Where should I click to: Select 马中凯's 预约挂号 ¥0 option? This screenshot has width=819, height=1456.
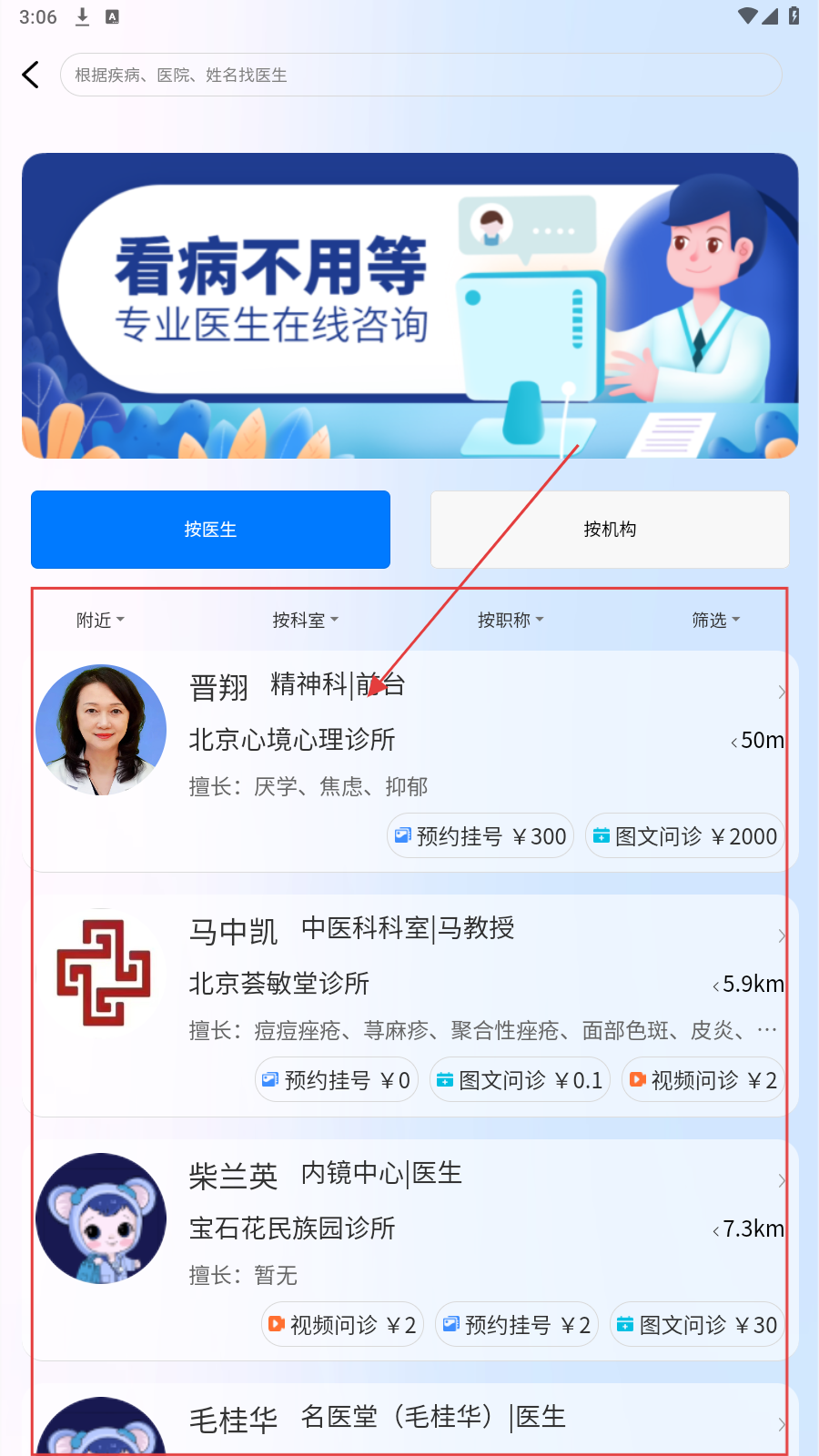(337, 1080)
